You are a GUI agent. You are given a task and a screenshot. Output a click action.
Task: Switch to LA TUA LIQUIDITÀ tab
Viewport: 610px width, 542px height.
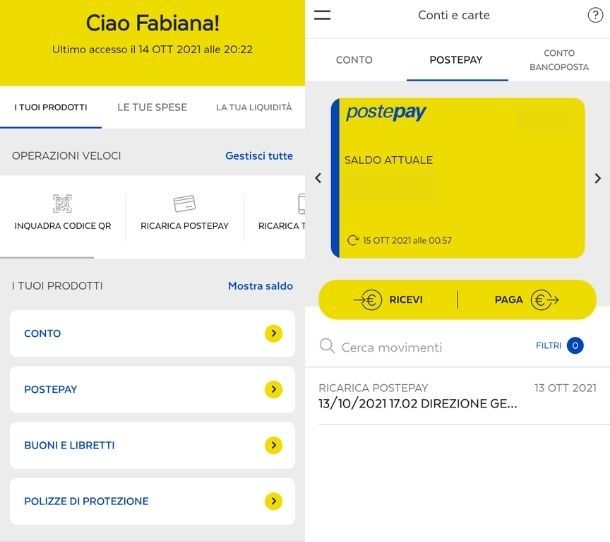(x=254, y=107)
